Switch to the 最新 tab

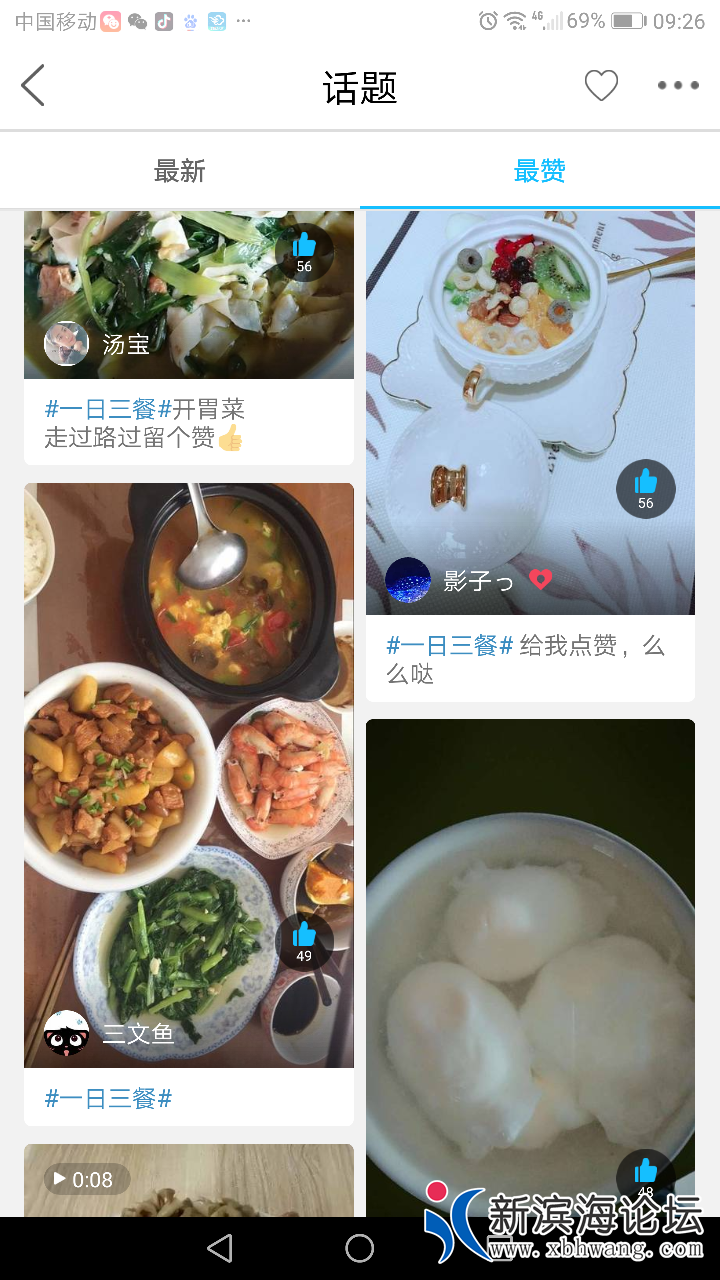coord(180,171)
